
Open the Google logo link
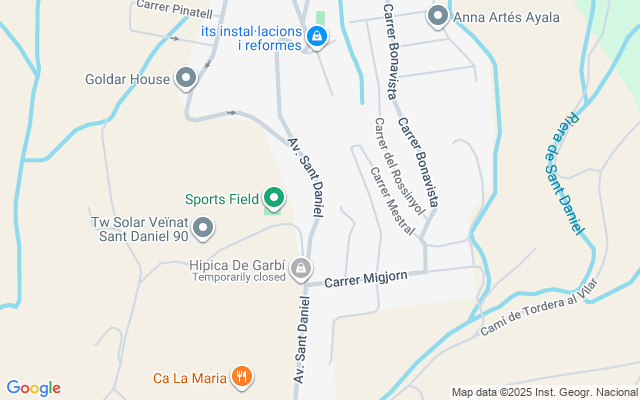coord(33,388)
